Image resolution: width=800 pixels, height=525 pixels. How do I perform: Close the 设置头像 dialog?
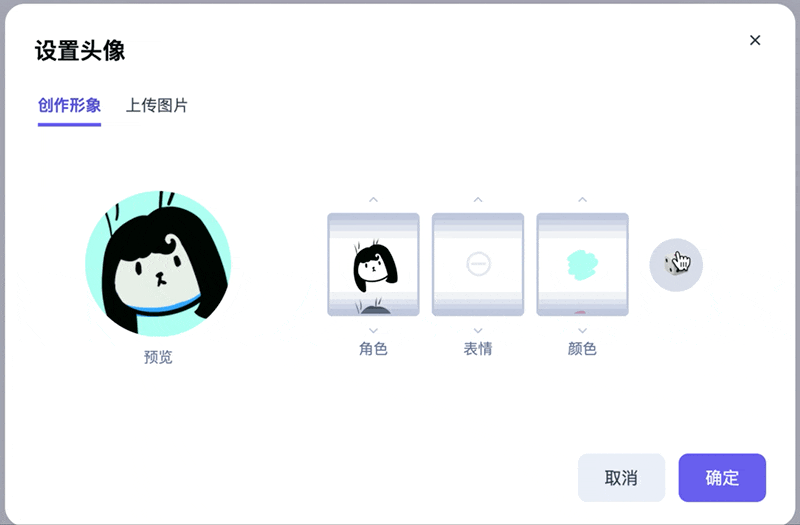[x=755, y=40]
